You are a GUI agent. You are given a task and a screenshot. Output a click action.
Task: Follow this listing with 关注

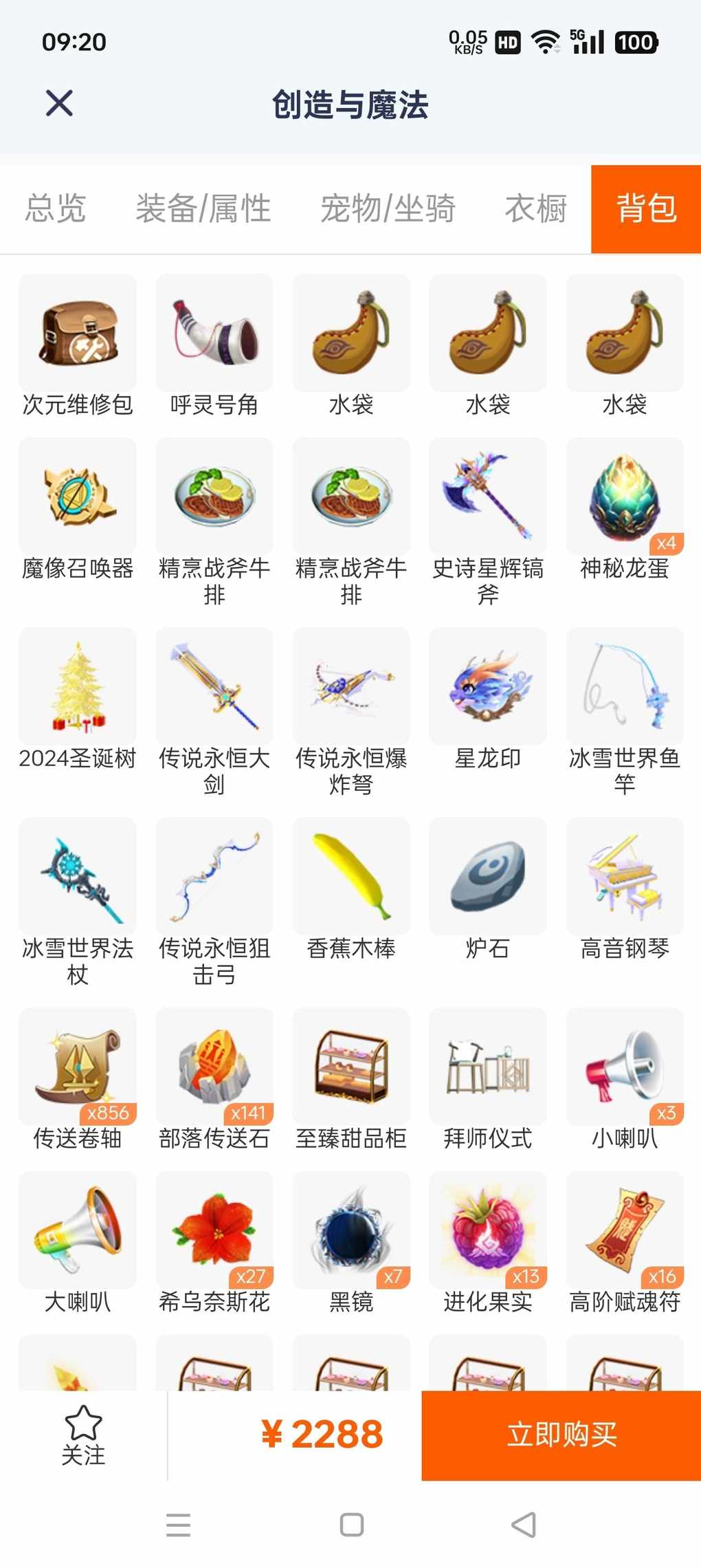point(83,1435)
